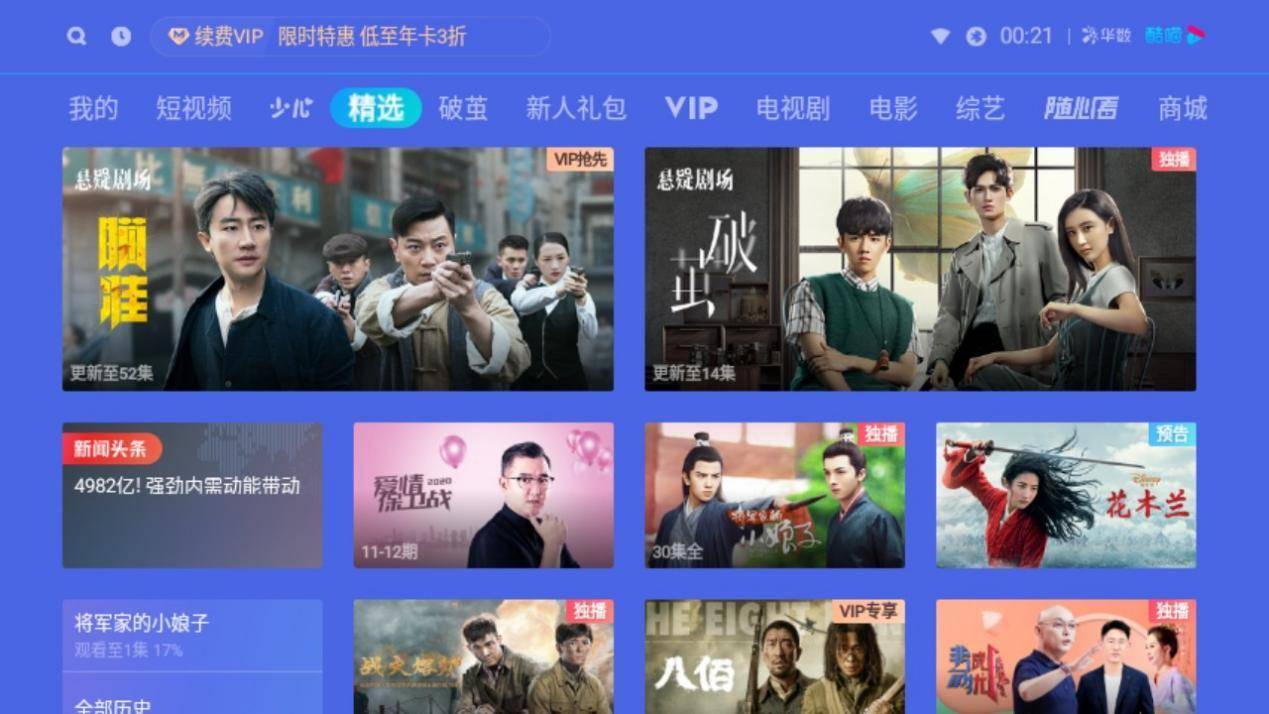The image size is (1269, 714).
Task: Open the 八佰 VIP movie card
Action: tap(774, 657)
